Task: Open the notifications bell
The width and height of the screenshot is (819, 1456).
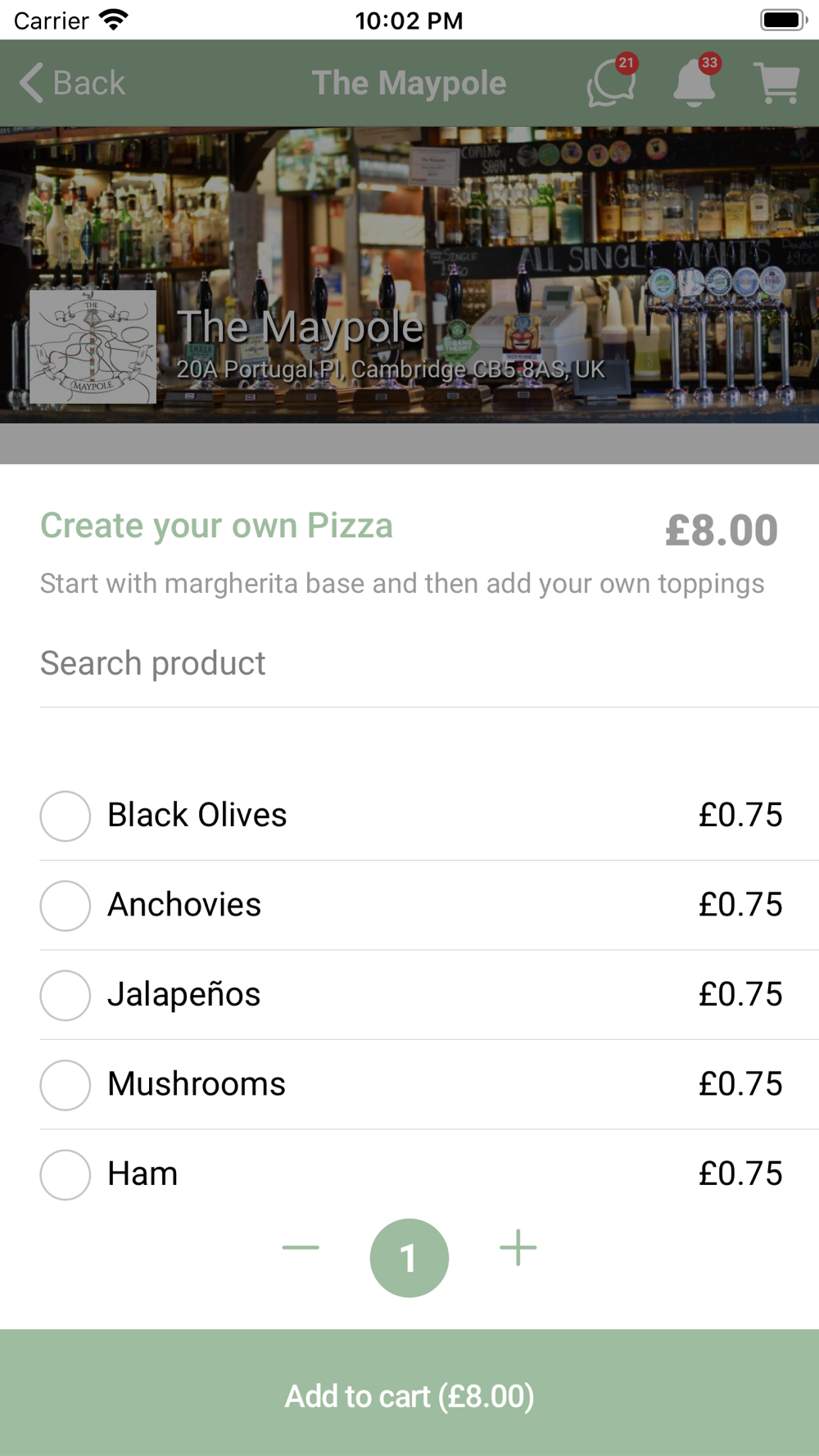Action: (695, 83)
